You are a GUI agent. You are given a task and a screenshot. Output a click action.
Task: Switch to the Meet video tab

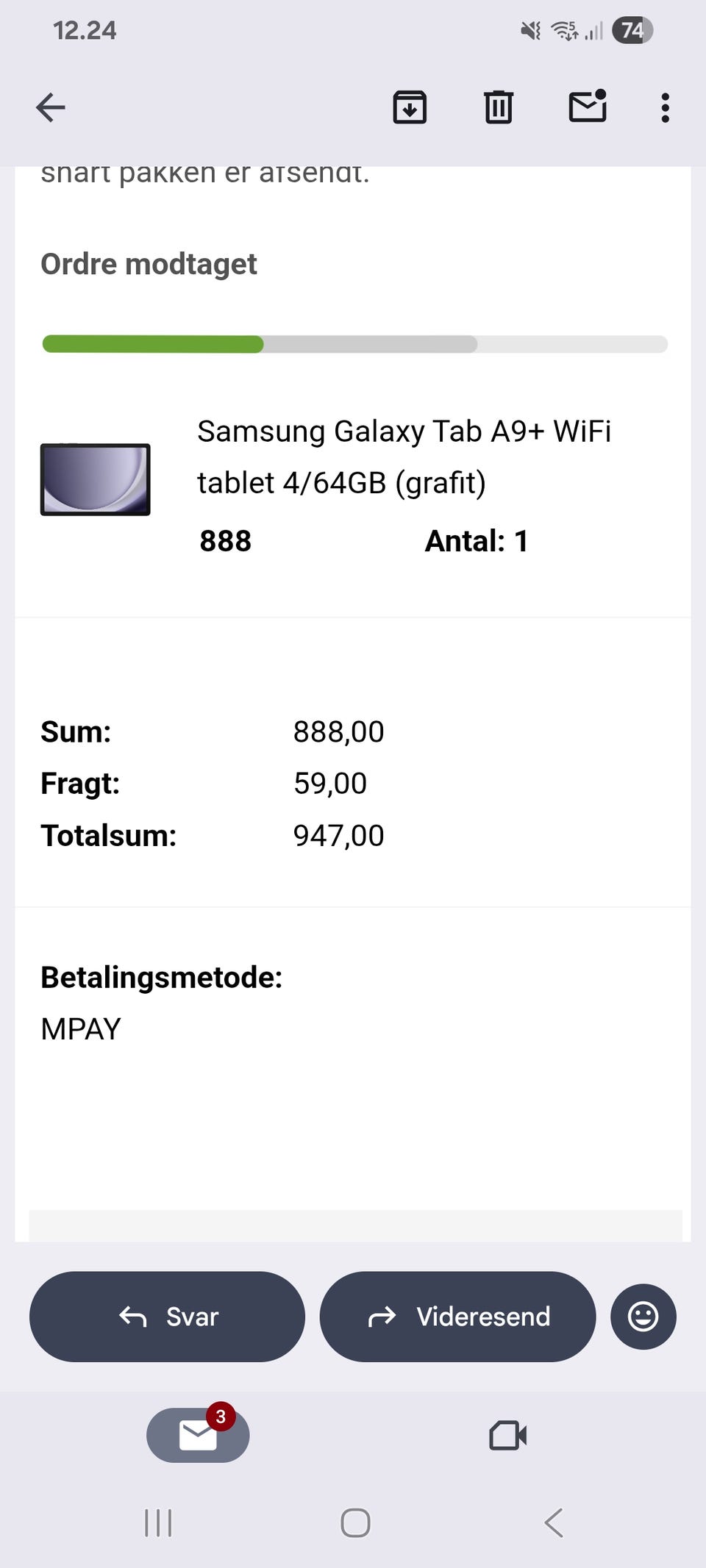507,1435
